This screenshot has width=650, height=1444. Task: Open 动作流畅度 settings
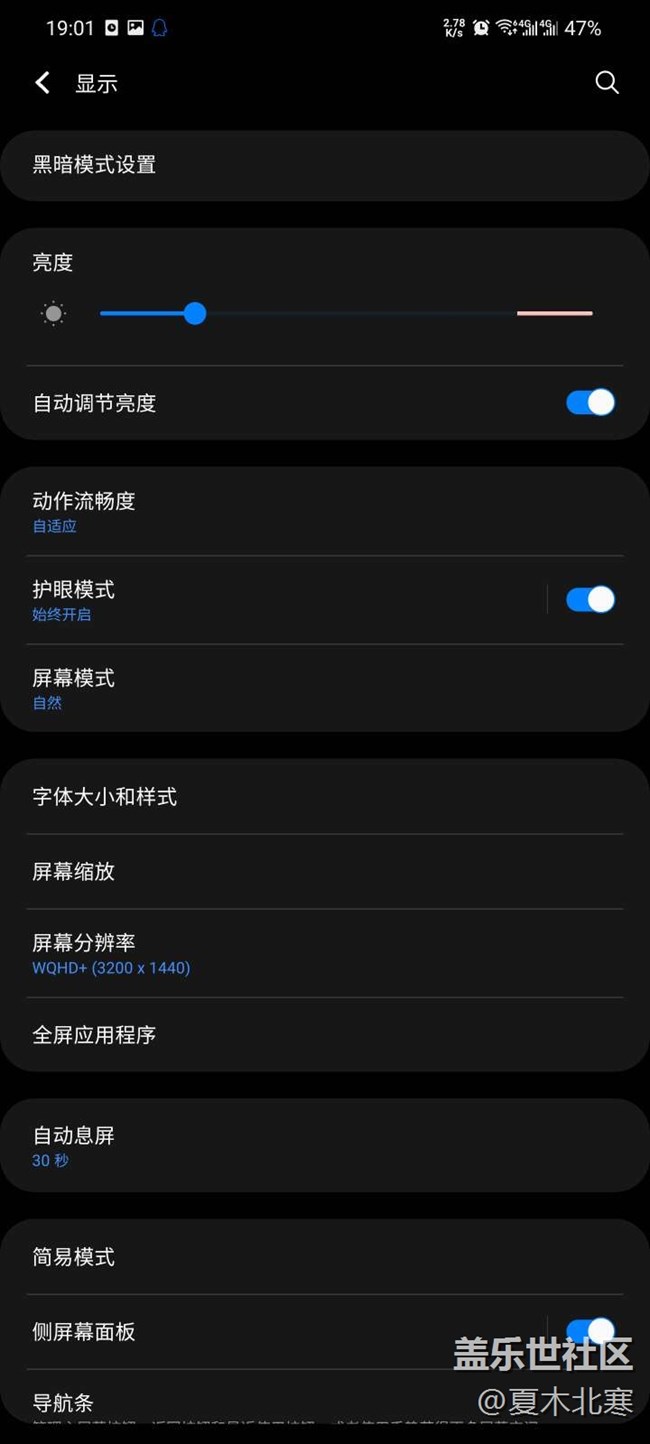tap(325, 511)
